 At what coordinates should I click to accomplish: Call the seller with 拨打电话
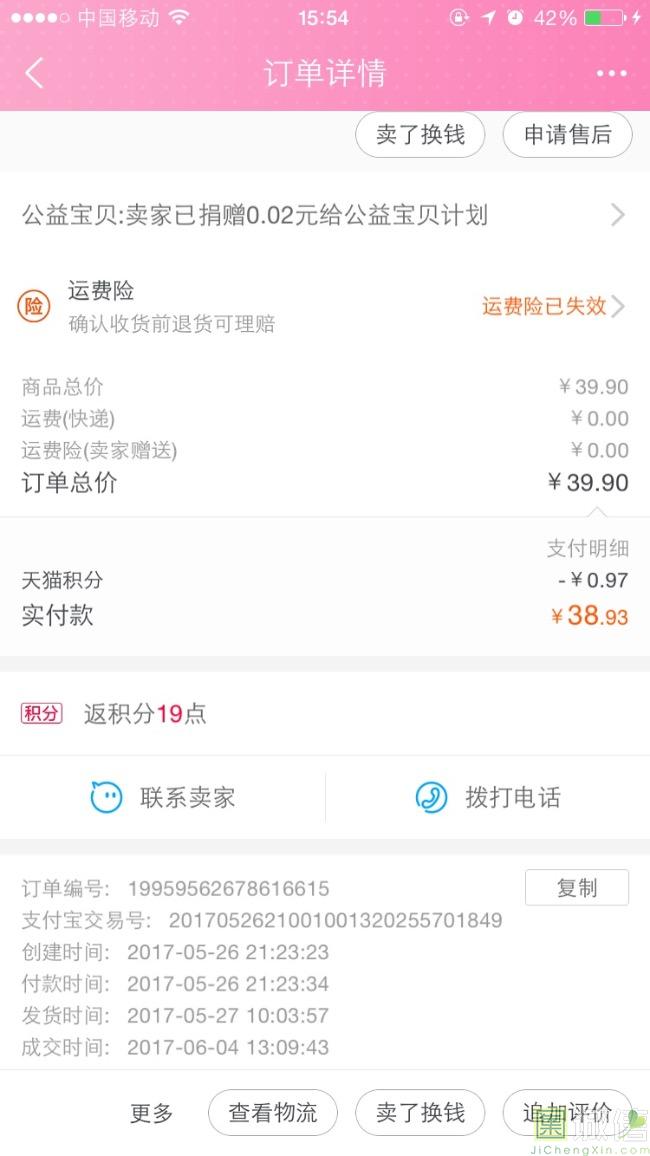coord(488,797)
